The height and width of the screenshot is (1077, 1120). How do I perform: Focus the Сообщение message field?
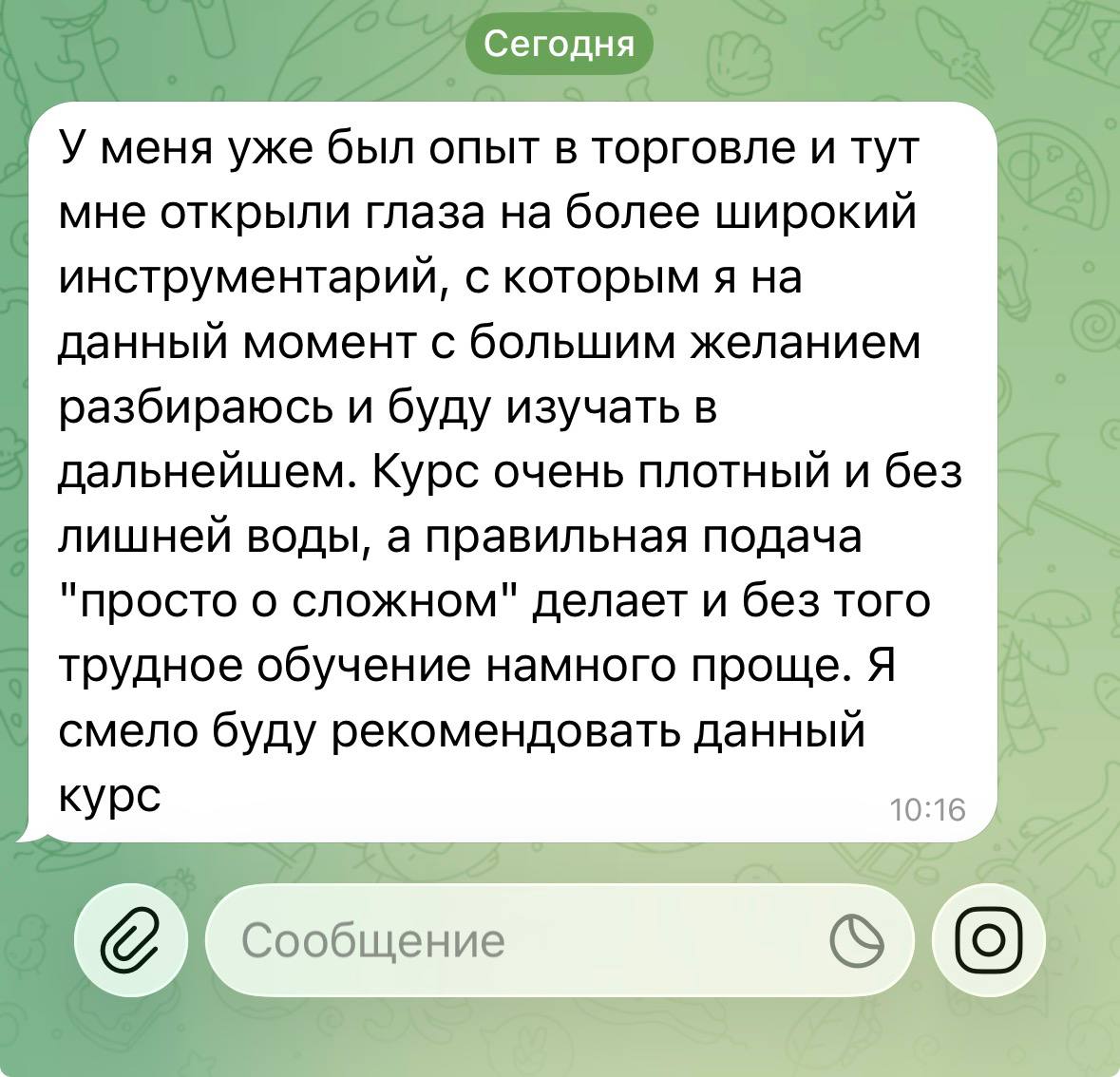pos(513,941)
